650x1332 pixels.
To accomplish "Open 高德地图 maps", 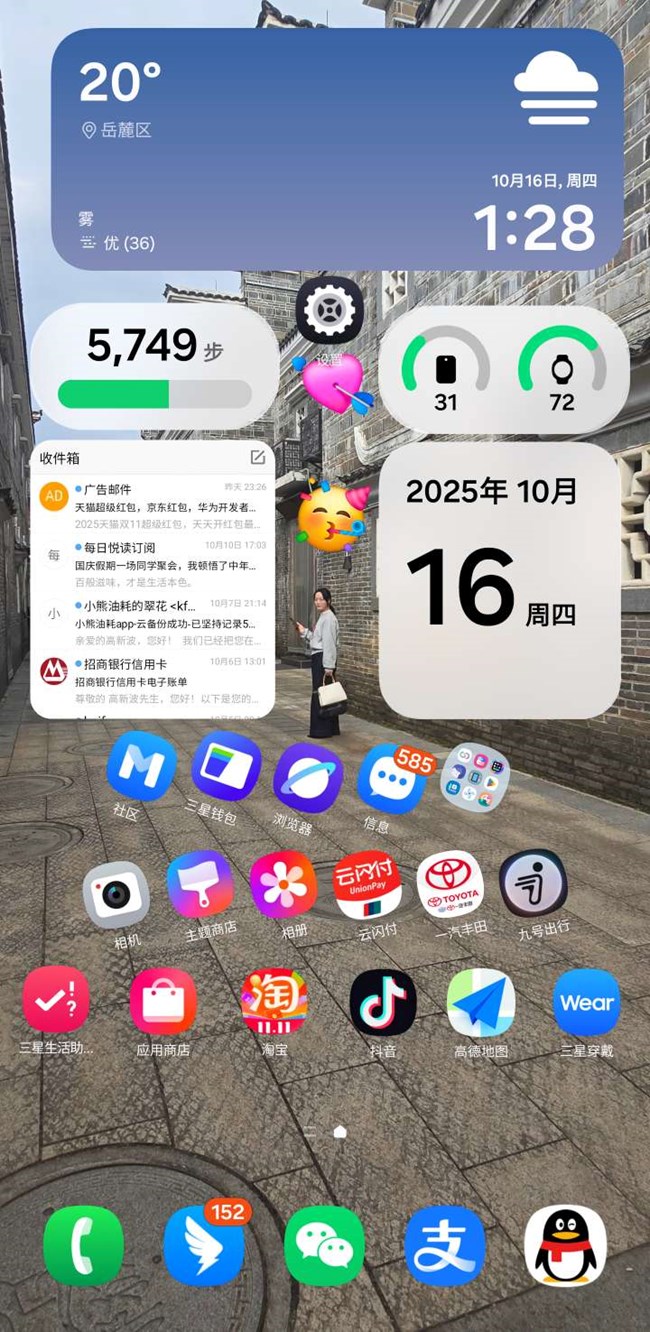I will pos(481,1001).
